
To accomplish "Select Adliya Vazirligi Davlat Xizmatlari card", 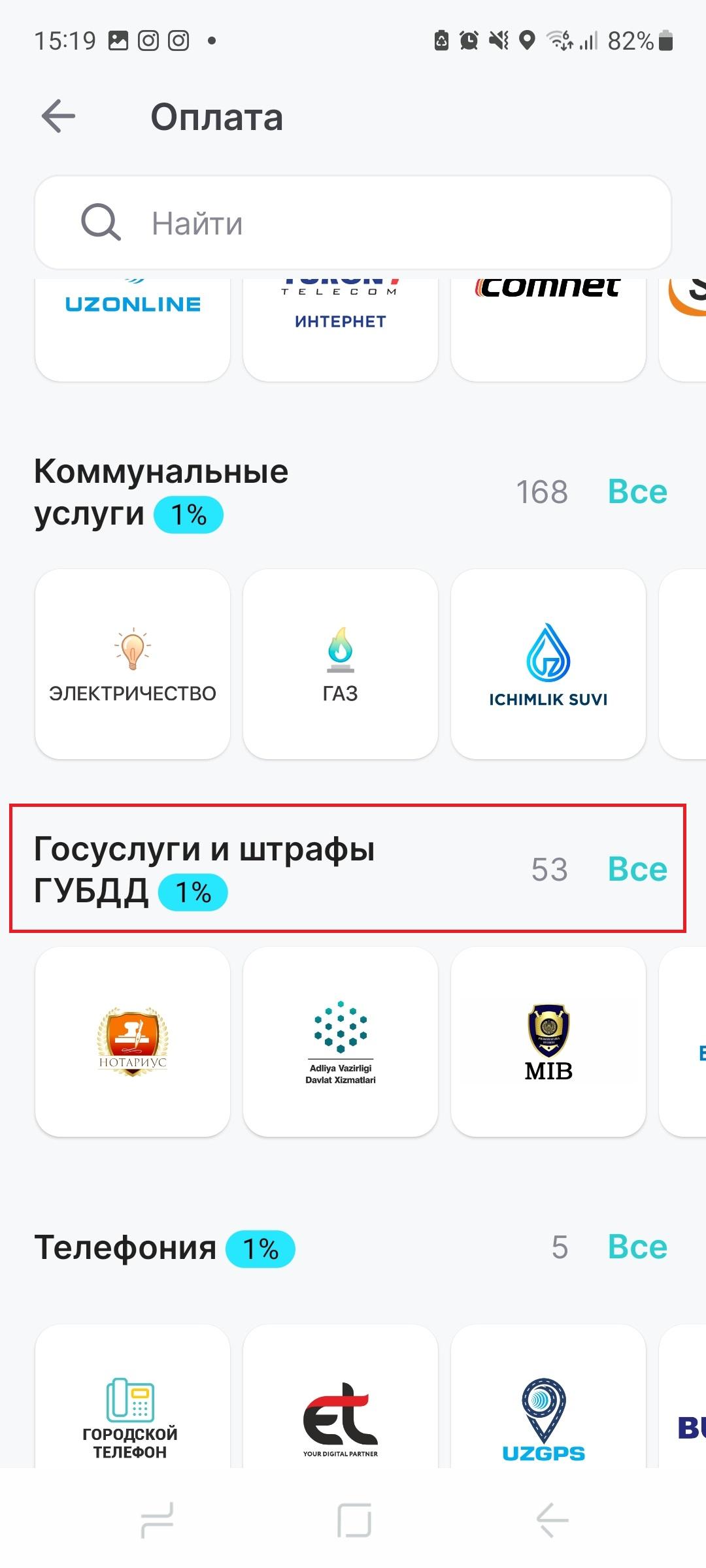I will click(340, 1041).
